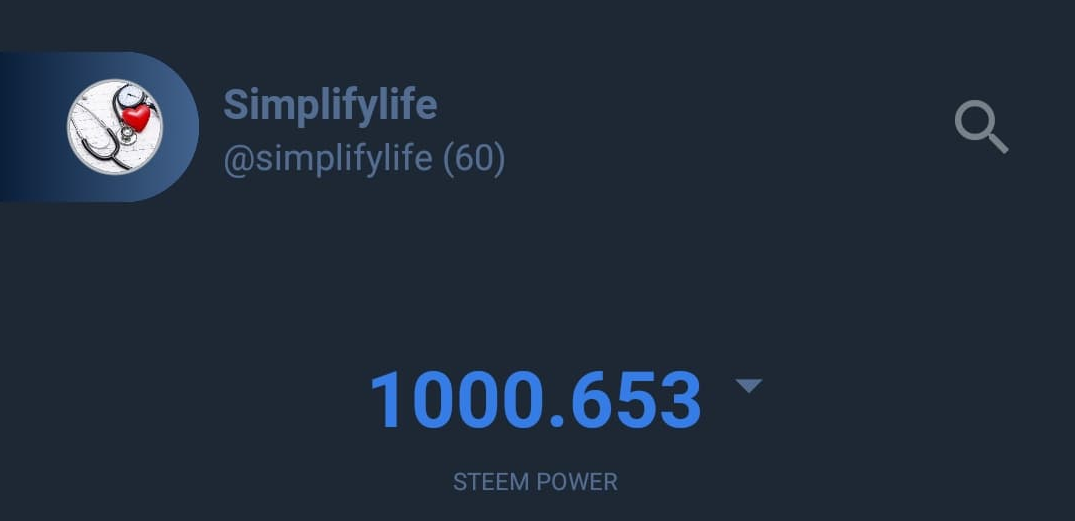The height and width of the screenshot is (521, 1075).
Task: Open the search magnifier icon
Action: tap(980, 127)
